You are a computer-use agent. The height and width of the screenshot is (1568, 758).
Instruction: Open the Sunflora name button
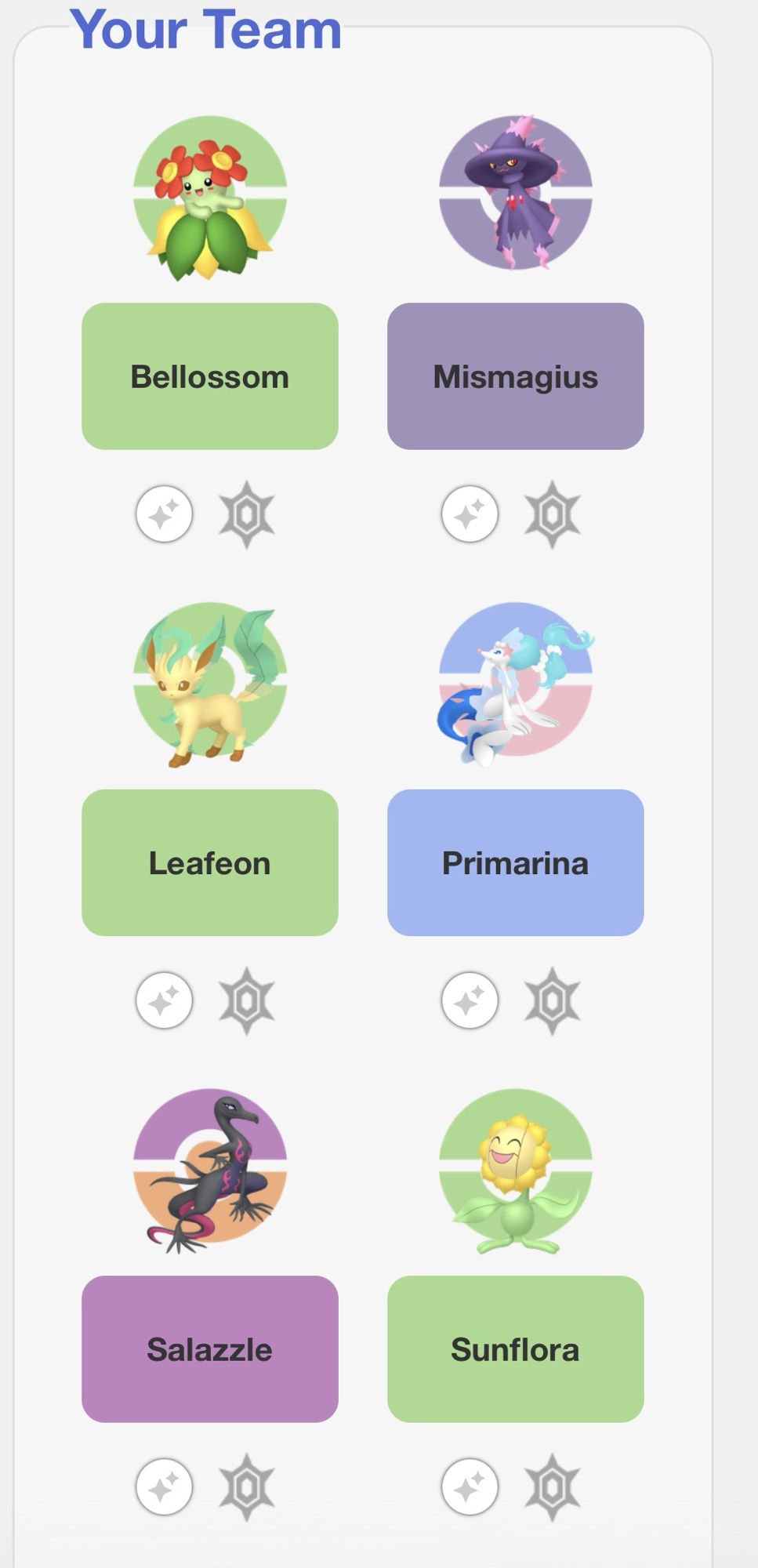[x=515, y=1348]
